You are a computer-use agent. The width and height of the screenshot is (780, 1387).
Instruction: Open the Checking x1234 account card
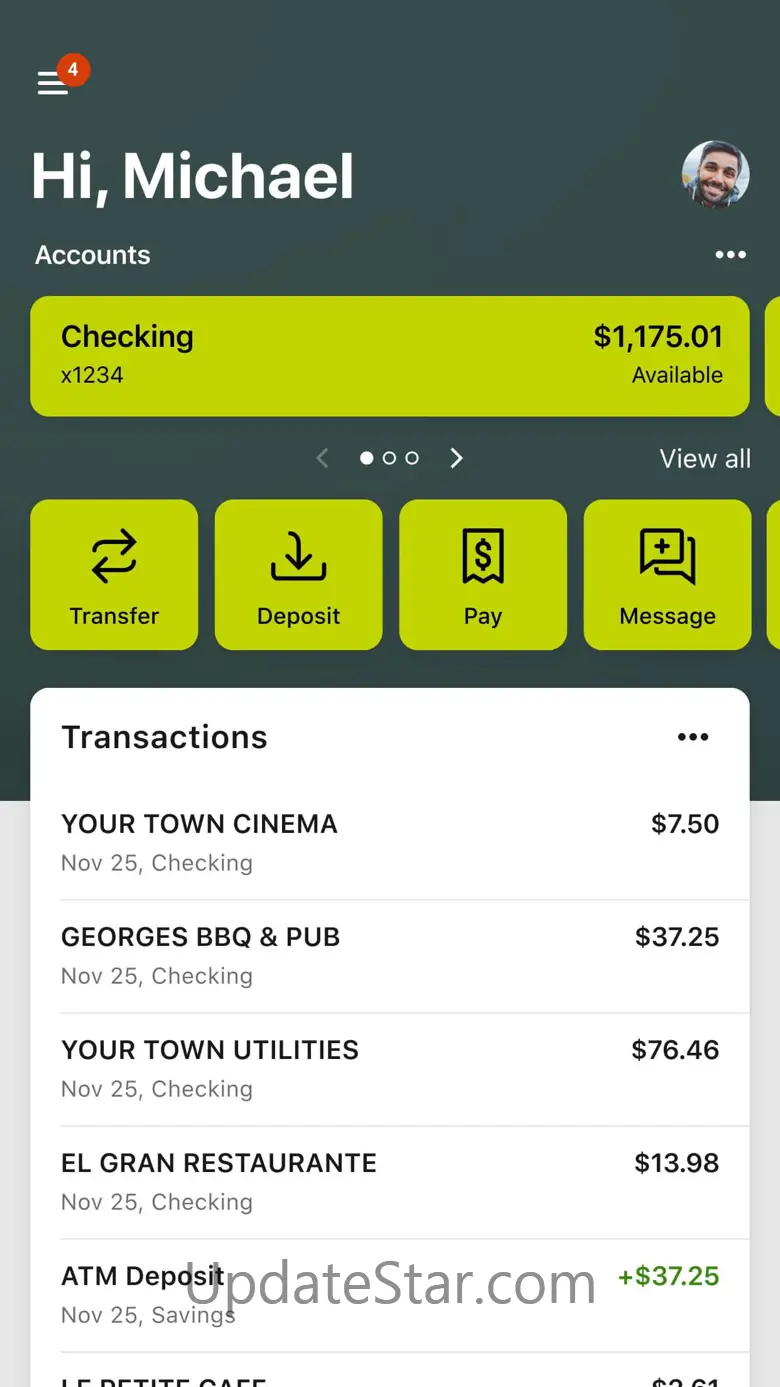click(389, 356)
